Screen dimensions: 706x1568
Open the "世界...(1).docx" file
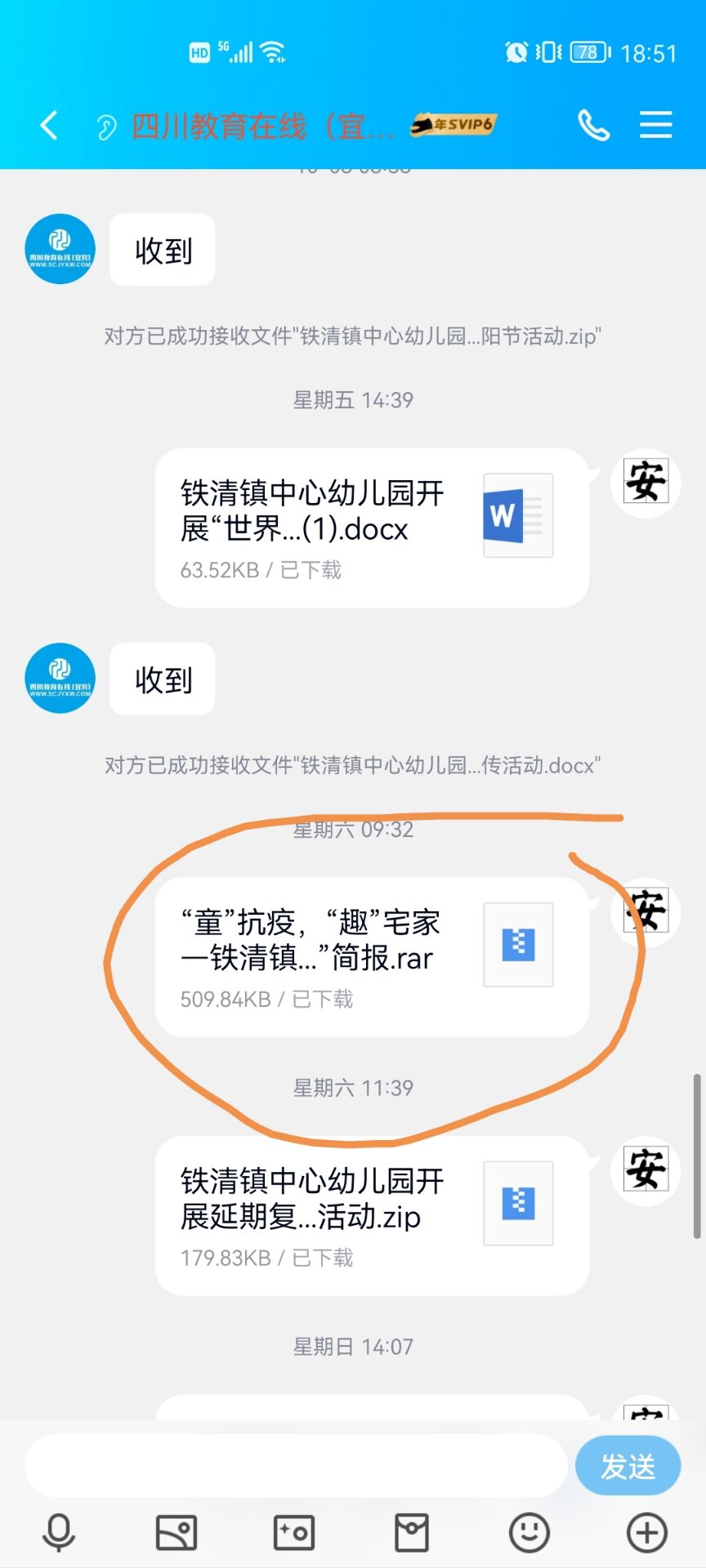372,528
